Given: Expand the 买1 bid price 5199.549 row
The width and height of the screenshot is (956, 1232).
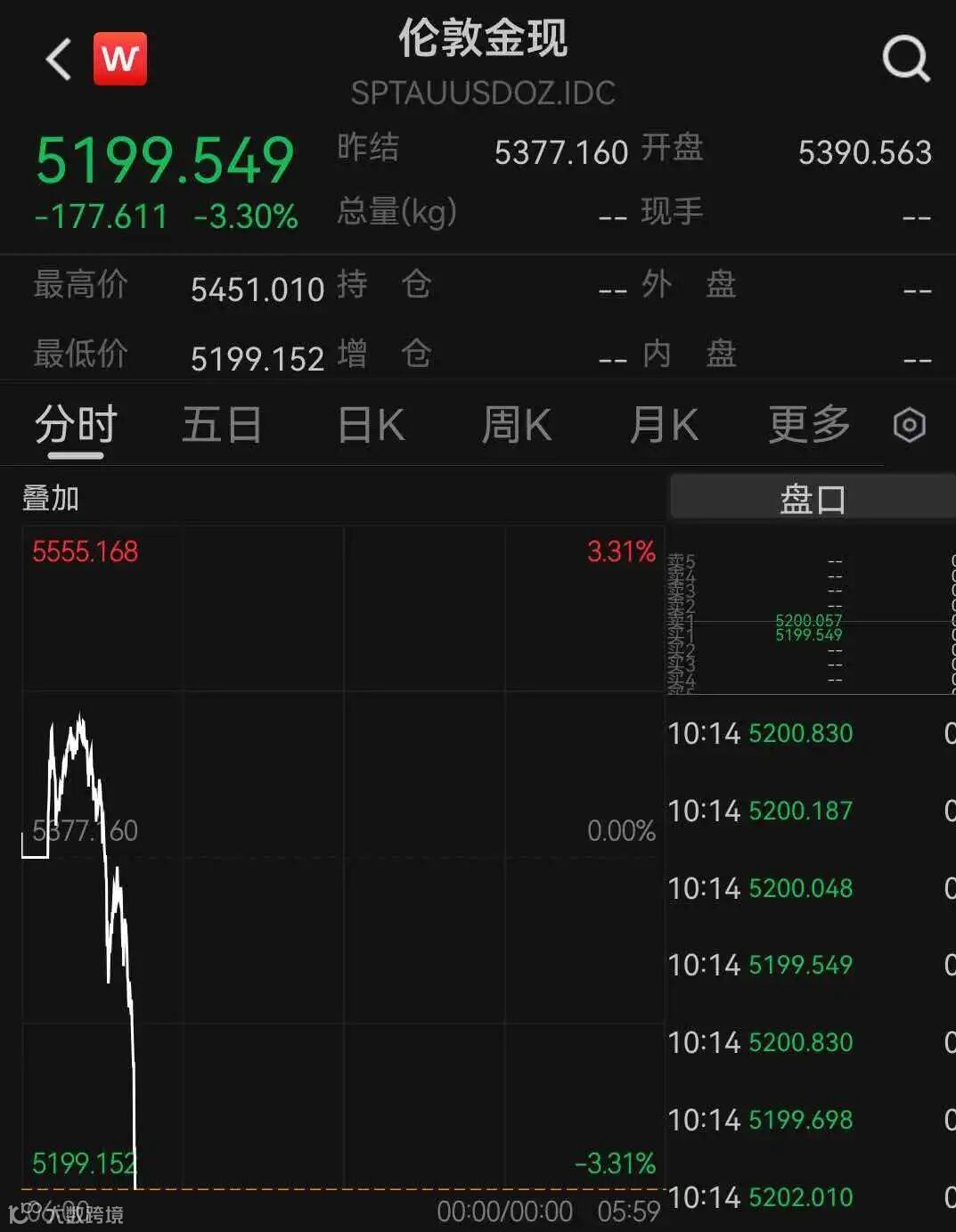Looking at the screenshot, I should 807,634.
